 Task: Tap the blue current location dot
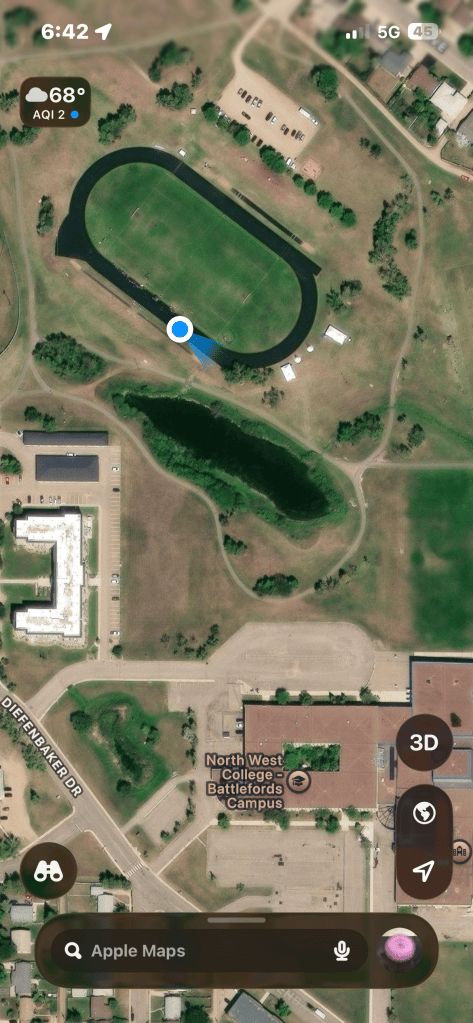[x=179, y=329]
